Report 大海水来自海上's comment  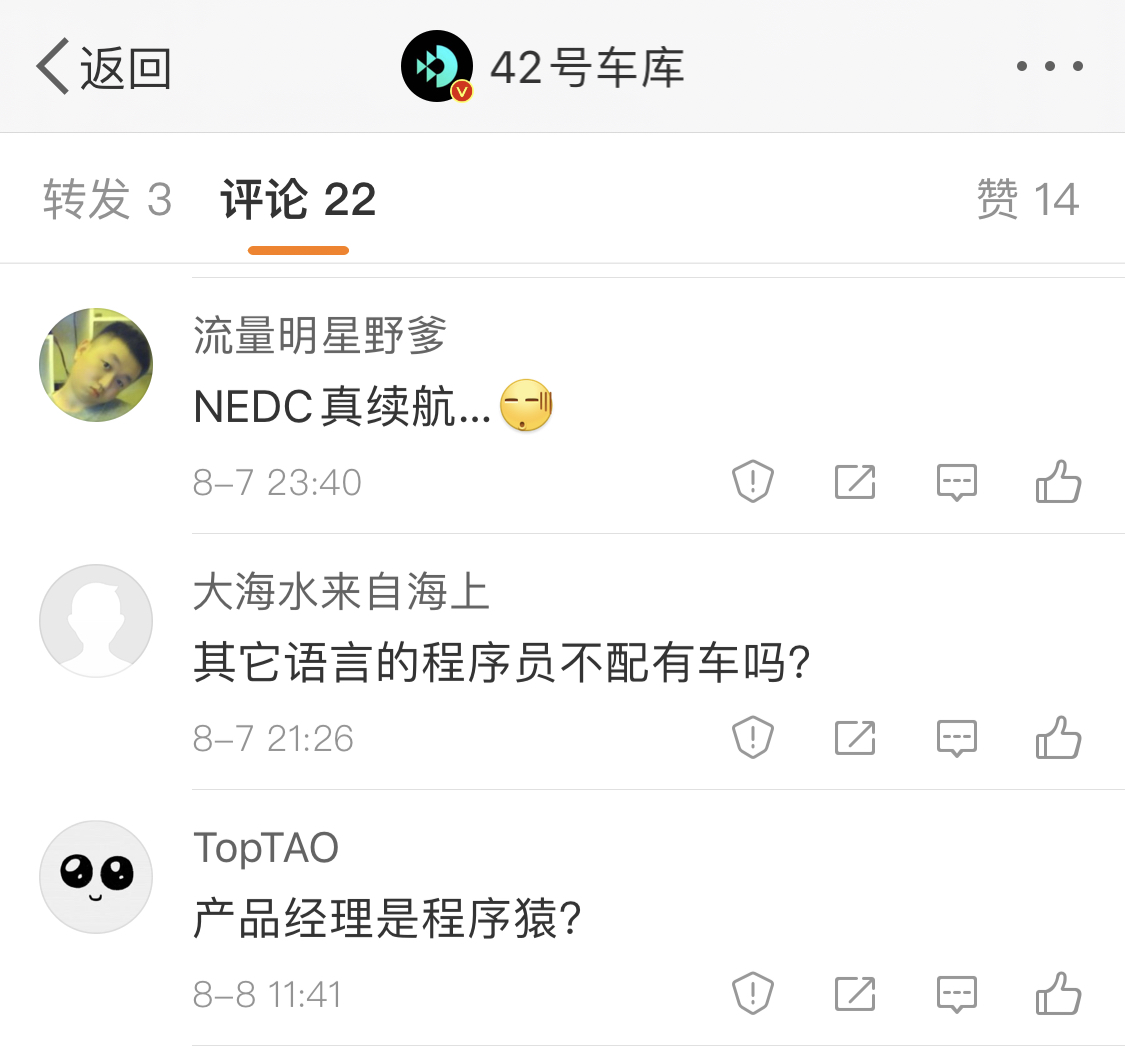[x=752, y=739]
